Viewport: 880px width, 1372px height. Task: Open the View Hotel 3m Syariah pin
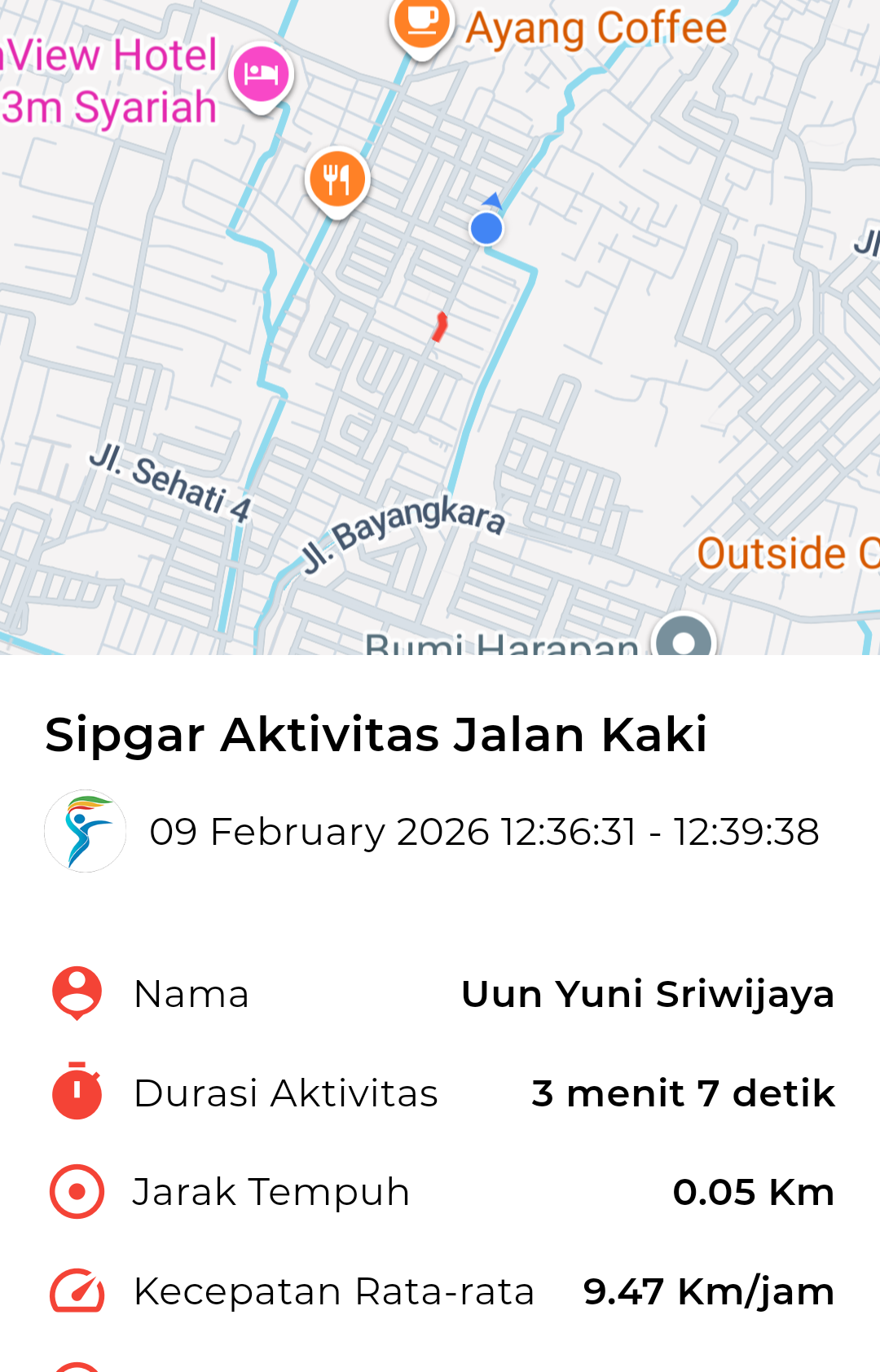coord(261,75)
